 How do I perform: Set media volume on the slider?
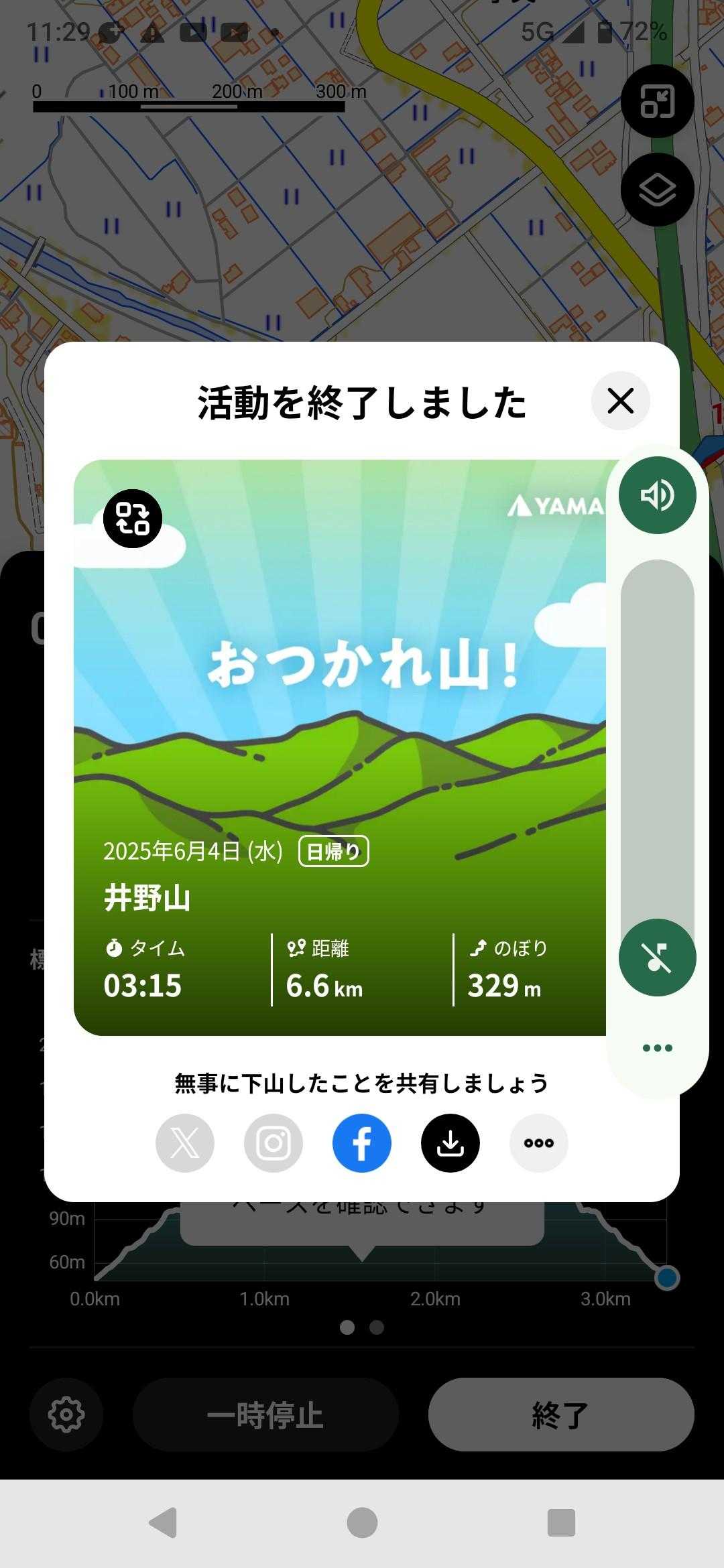tap(657, 737)
